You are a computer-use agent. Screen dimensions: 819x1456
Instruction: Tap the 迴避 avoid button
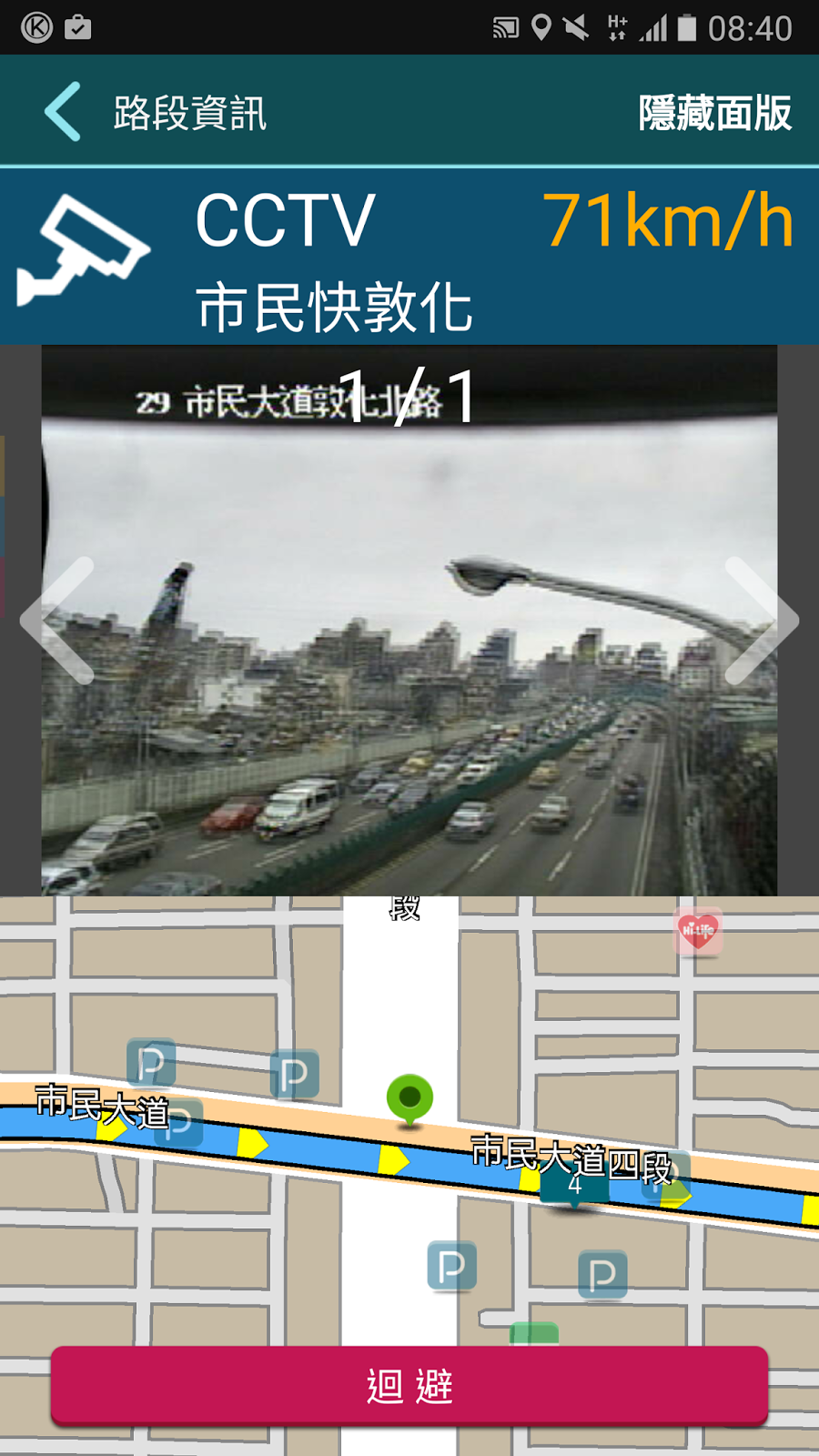409,1386
